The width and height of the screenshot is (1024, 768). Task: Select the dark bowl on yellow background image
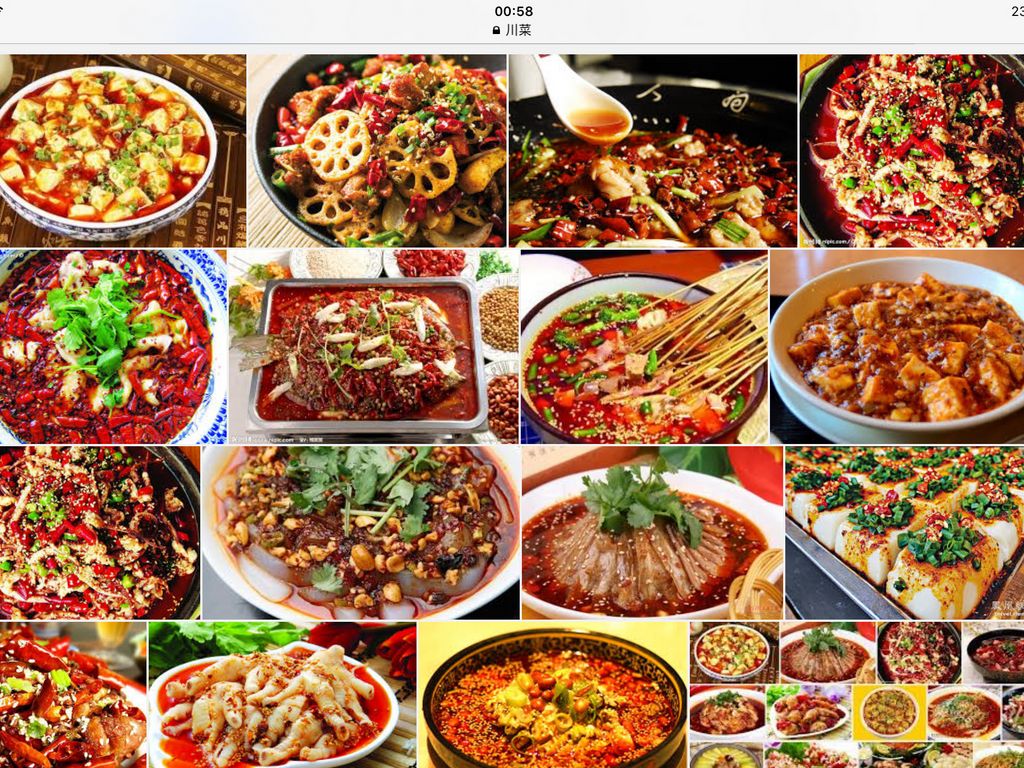coord(553,695)
